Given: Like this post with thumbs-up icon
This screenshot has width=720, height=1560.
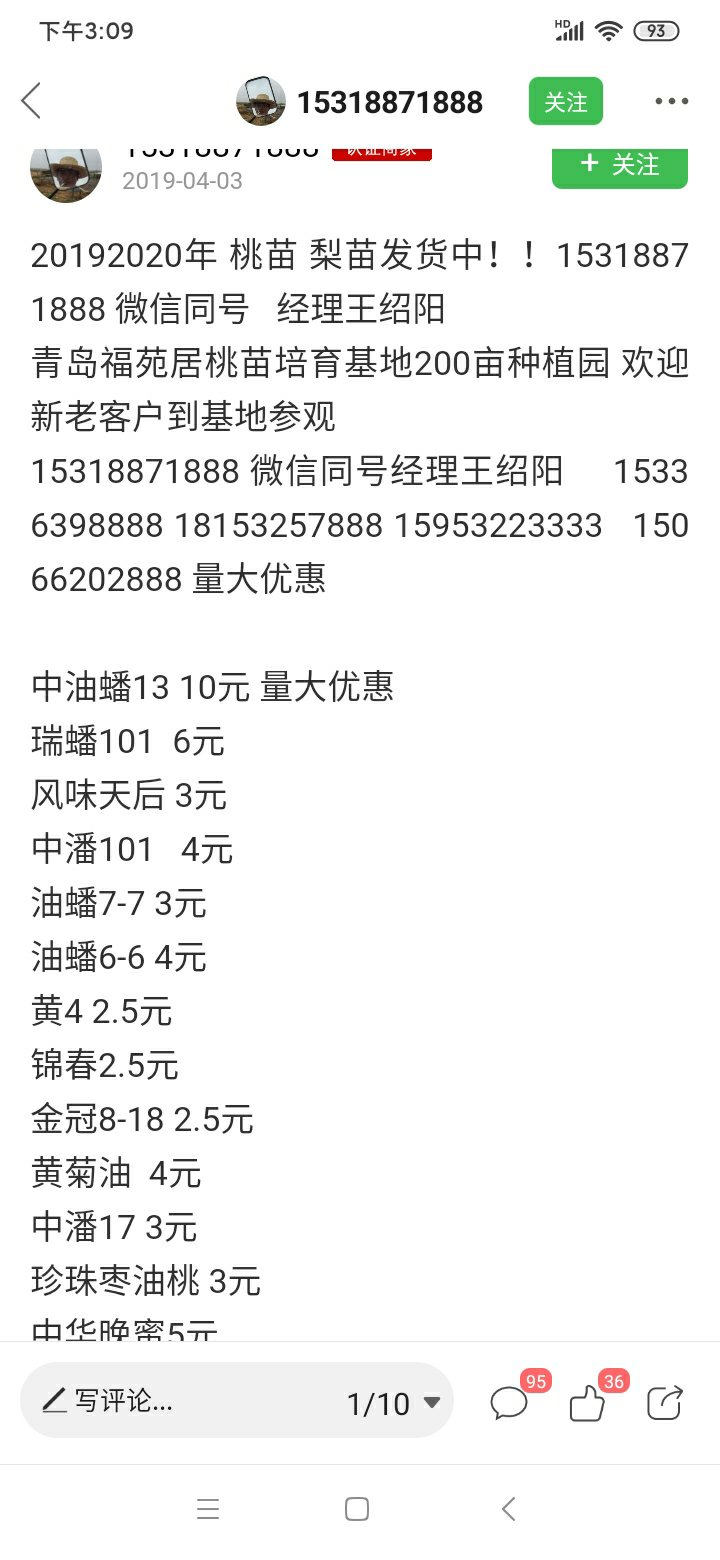Looking at the screenshot, I should coord(589,1403).
